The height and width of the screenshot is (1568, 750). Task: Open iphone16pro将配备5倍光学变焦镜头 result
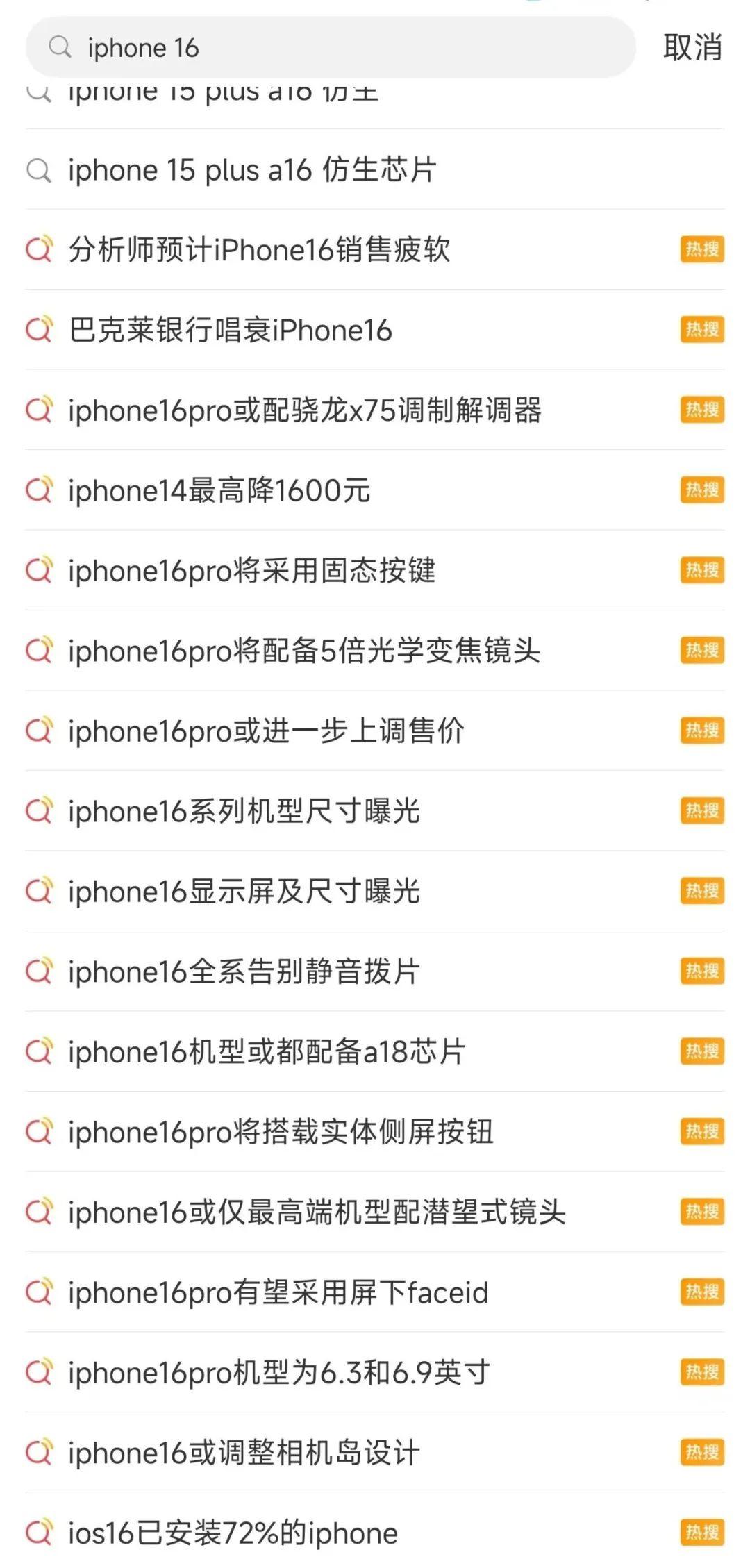pos(303,651)
